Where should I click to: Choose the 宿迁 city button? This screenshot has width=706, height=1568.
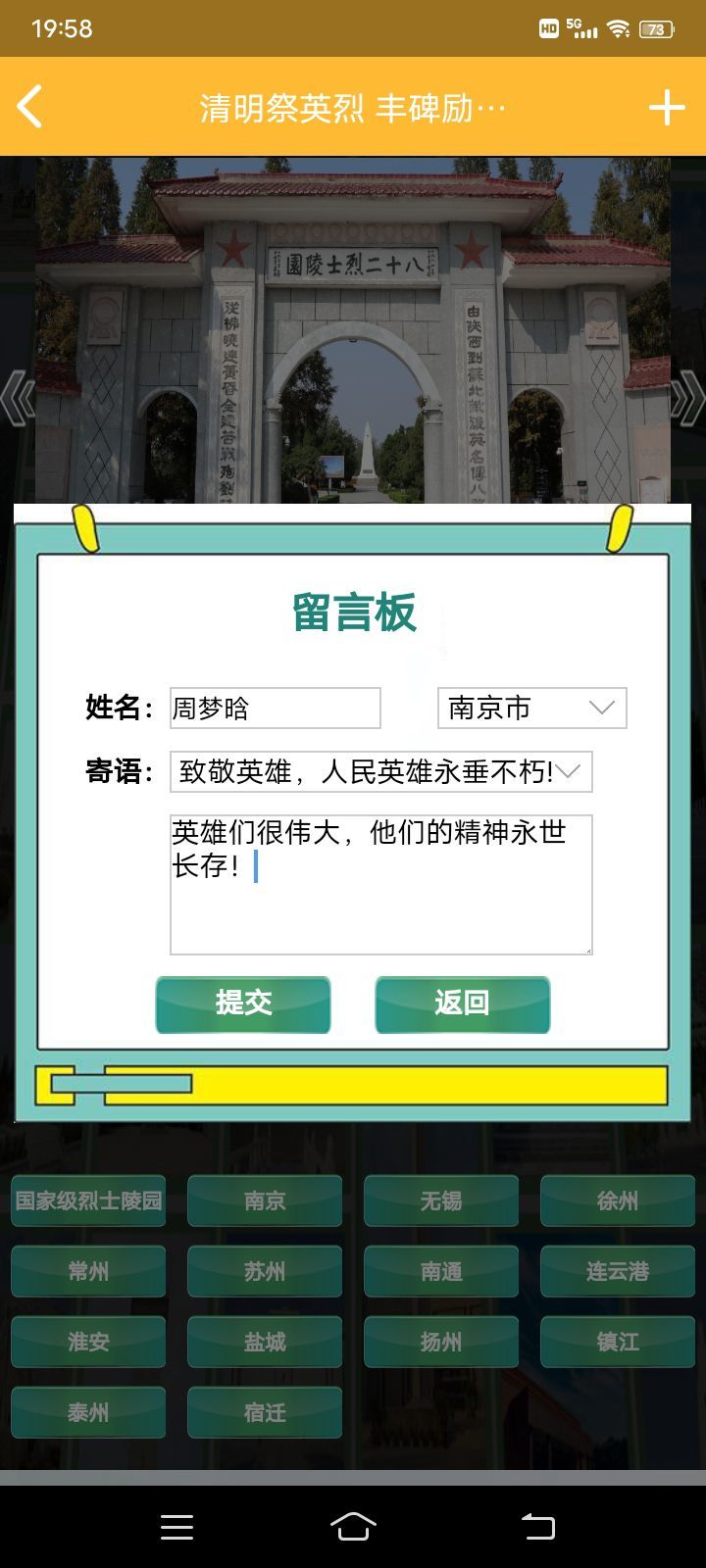[265, 1412]
